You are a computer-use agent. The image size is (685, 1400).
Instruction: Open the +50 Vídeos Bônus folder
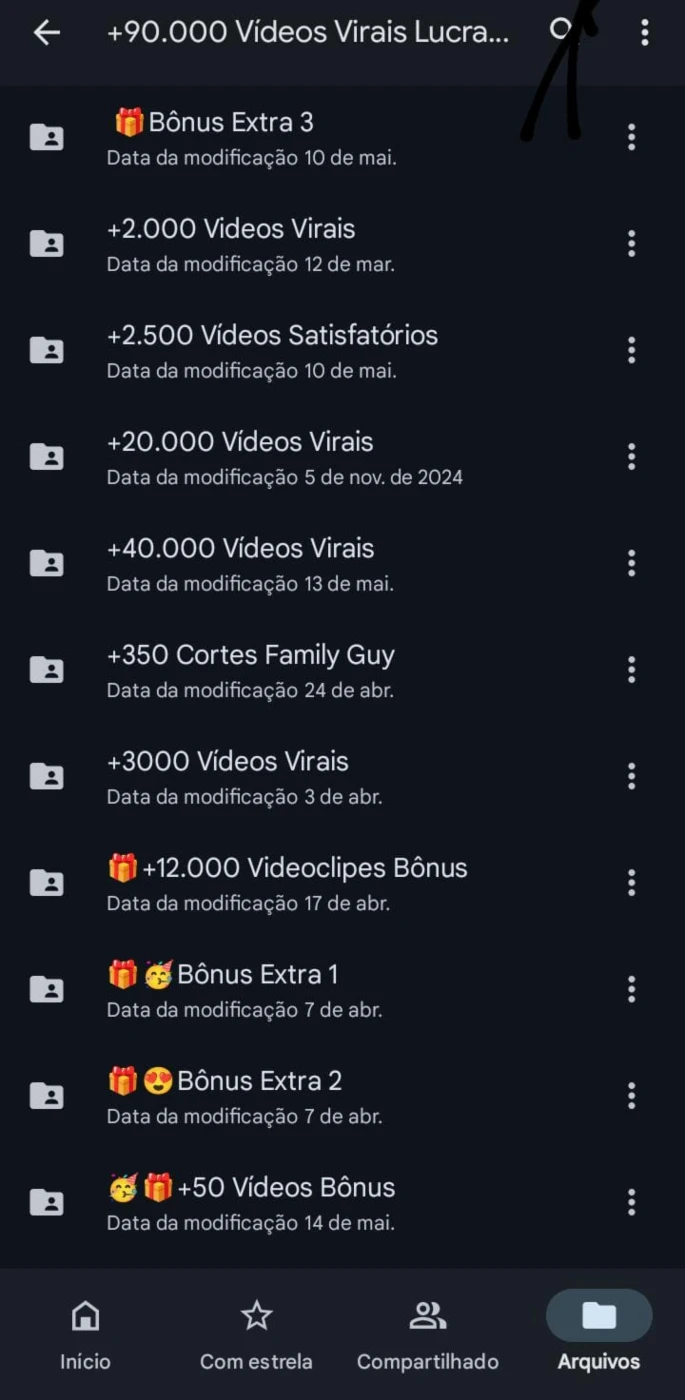tap(342, 1203)
